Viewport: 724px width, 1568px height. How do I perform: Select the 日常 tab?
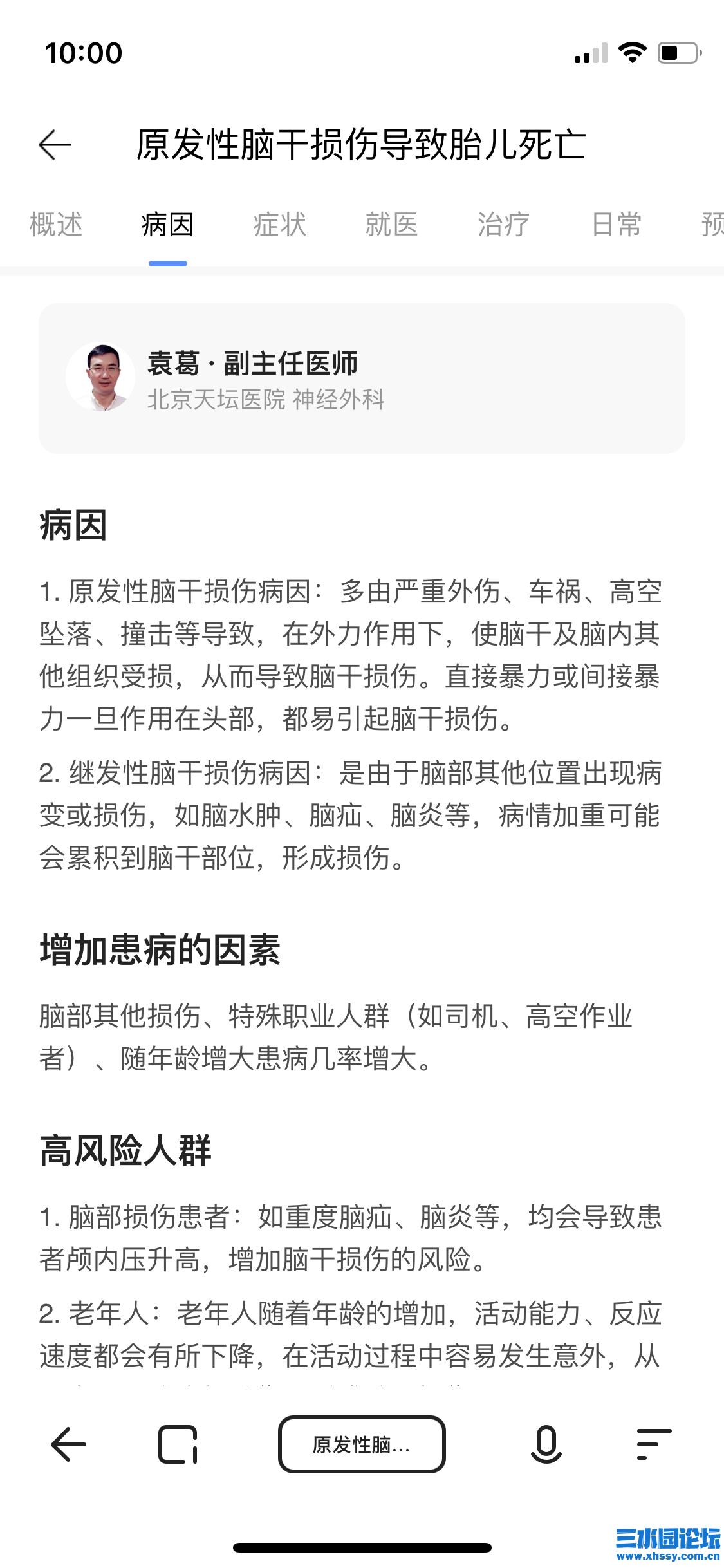click(x=616, y=225)
